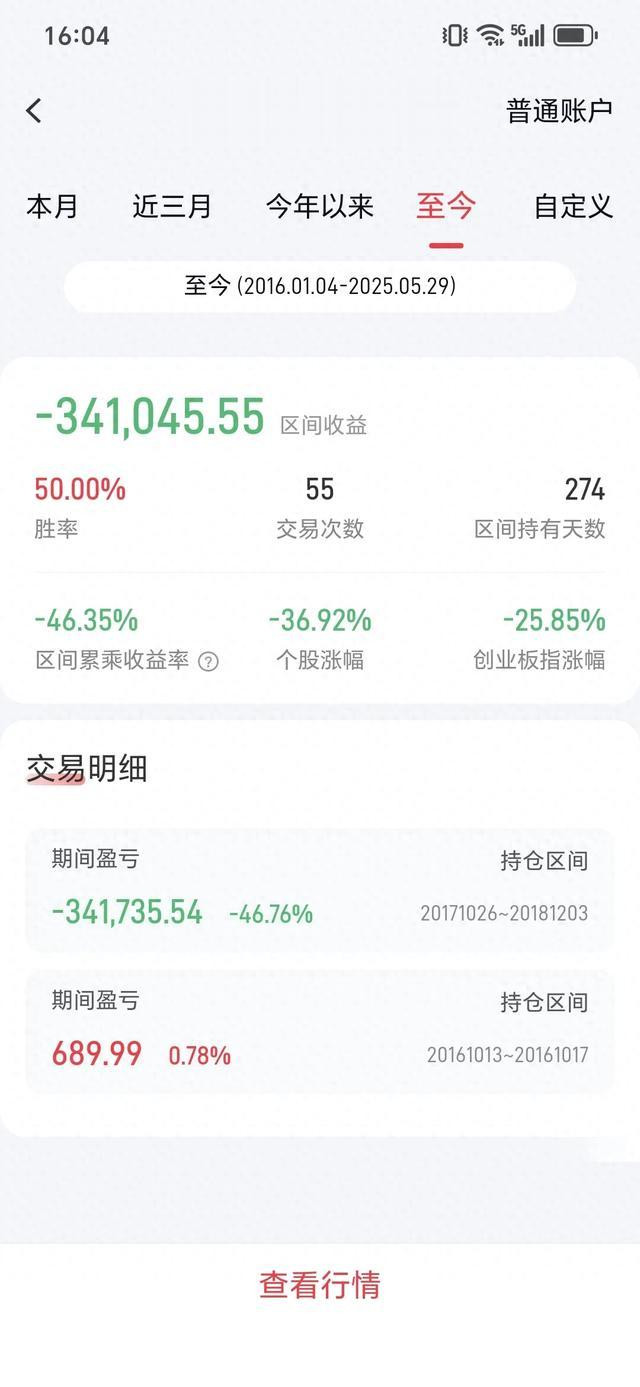Open the trade record for 20161013~20161017
The width and height of the screenshot is (640, 1387).
(x=320, y=1031)
